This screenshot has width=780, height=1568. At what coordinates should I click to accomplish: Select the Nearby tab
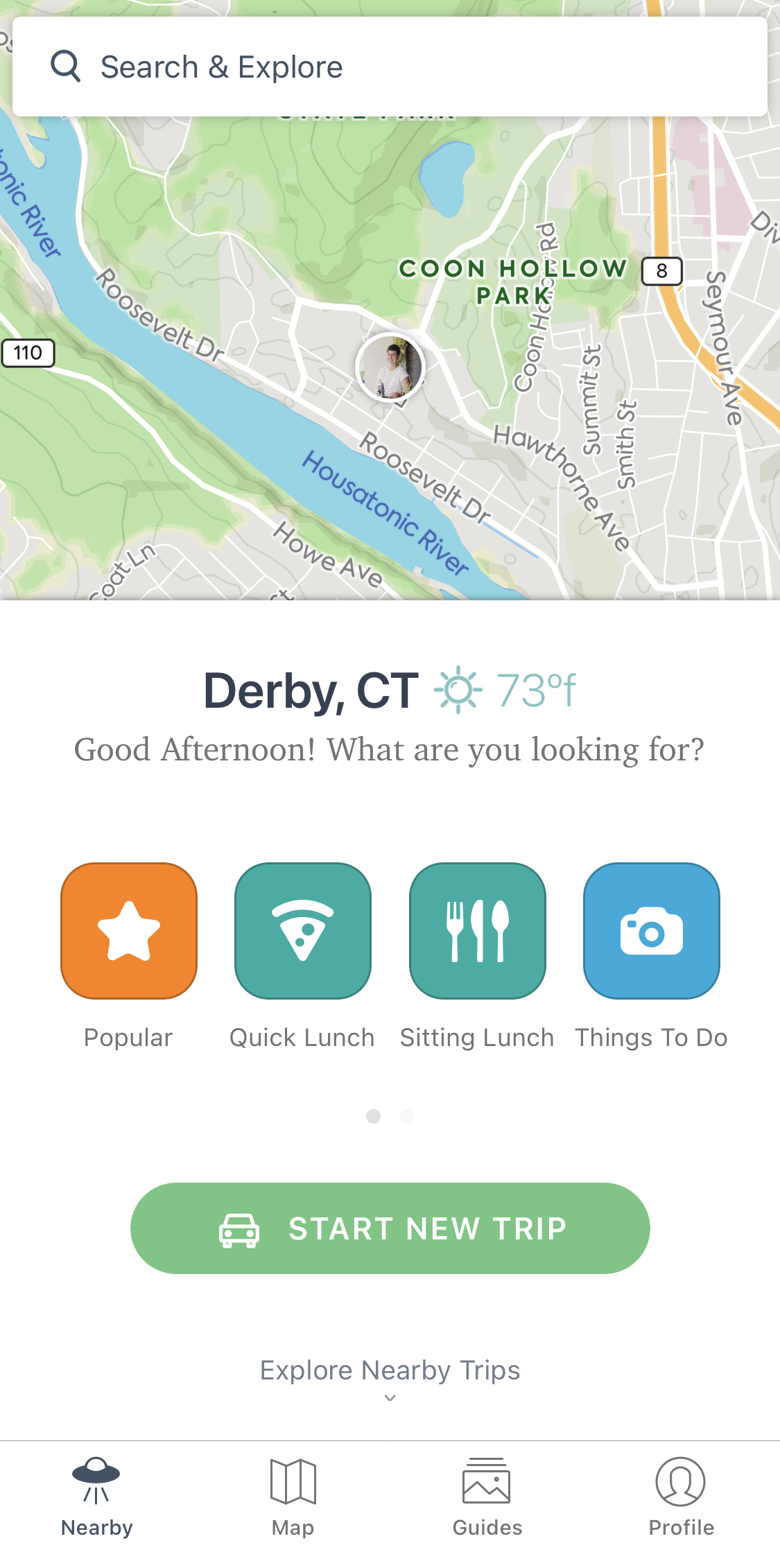[x=97, y=1497]
